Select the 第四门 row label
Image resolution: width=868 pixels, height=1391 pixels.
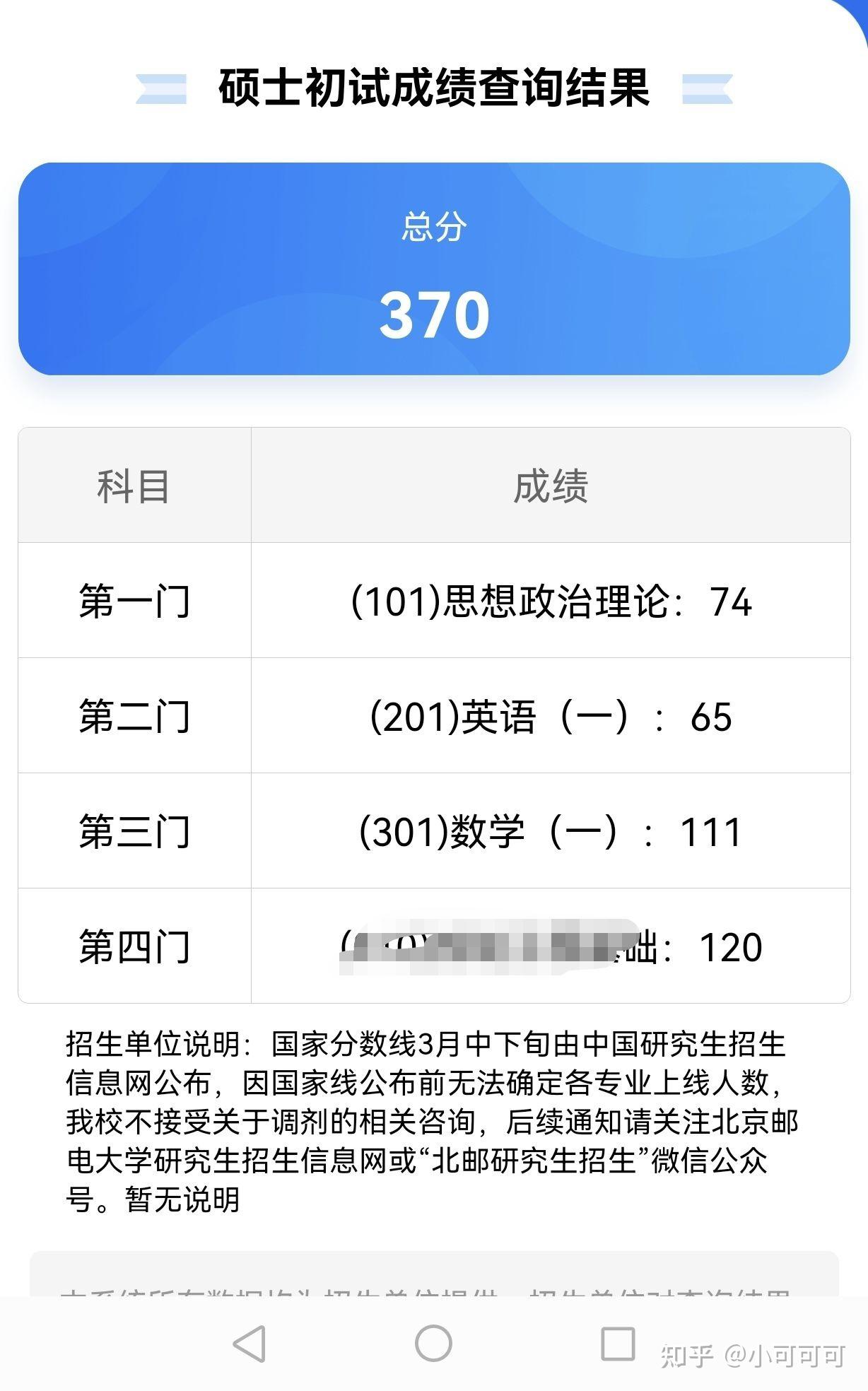pyautogui.click(x=134, y=947)
